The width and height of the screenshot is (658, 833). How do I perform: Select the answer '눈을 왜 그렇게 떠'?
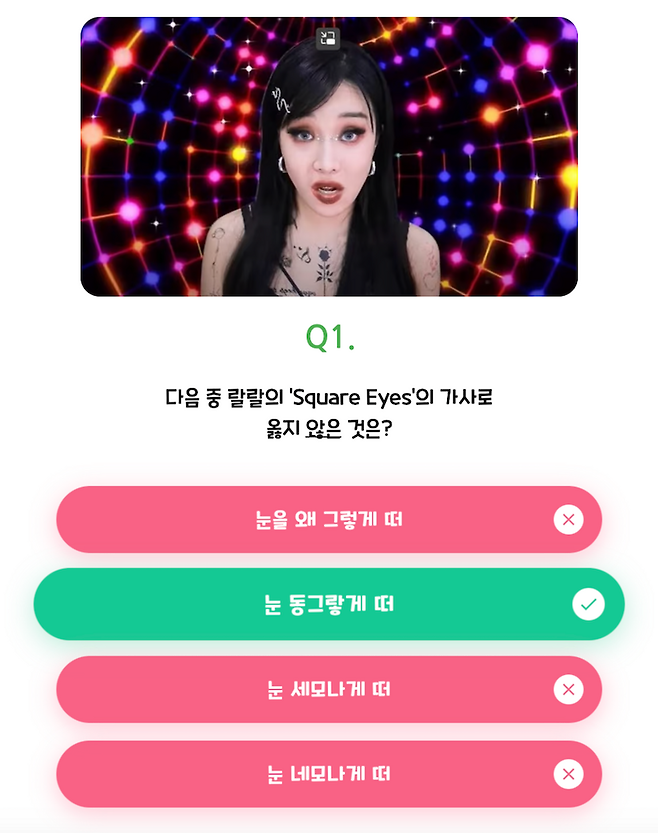click(x=329, y=520)
